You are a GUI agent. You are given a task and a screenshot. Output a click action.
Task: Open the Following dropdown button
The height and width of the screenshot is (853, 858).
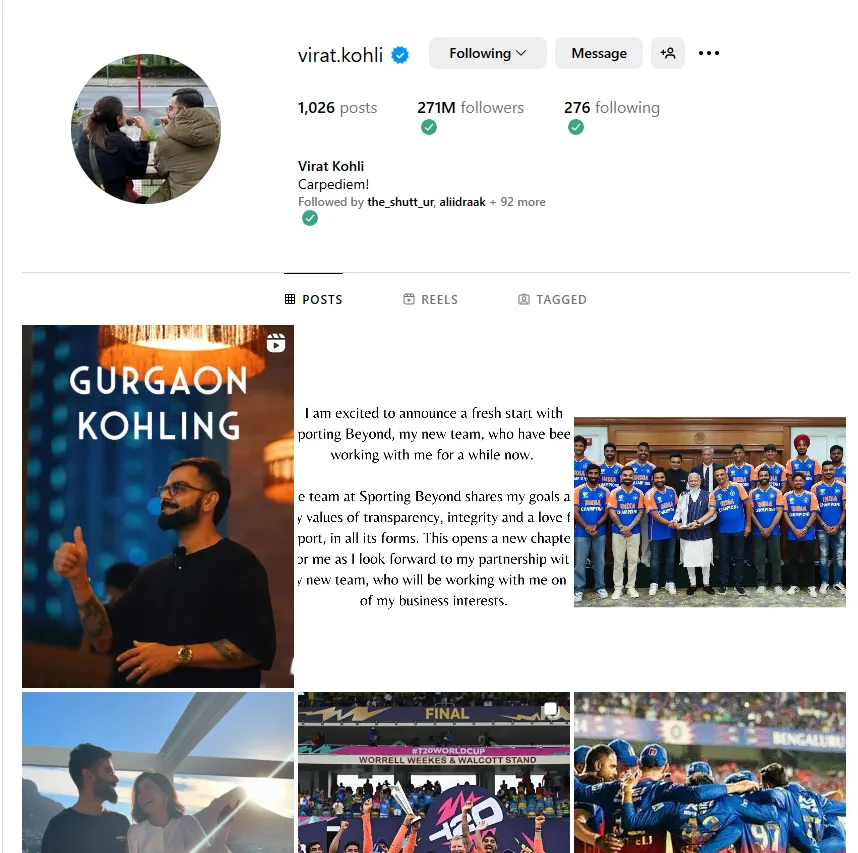tap(487, 53)
